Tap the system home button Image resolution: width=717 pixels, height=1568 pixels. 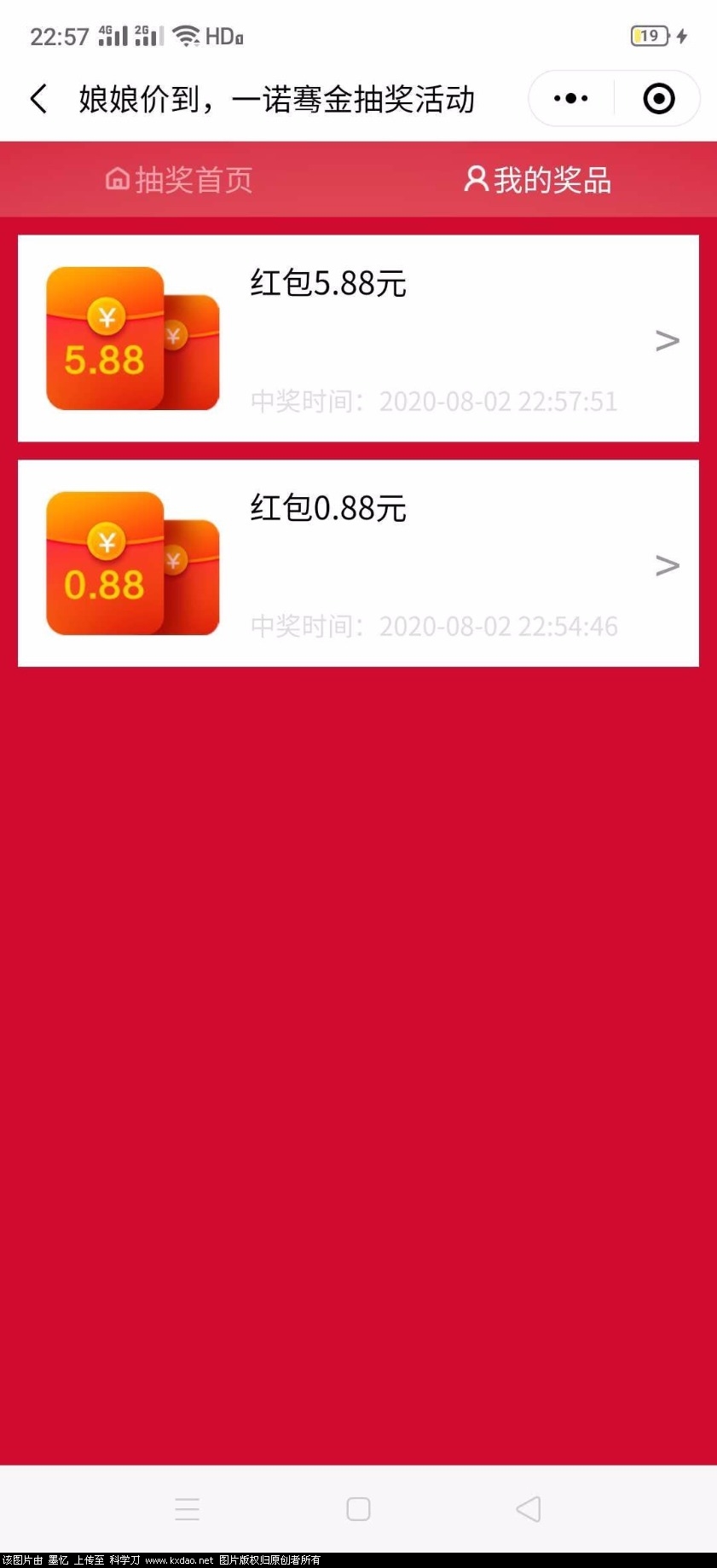358,1508
